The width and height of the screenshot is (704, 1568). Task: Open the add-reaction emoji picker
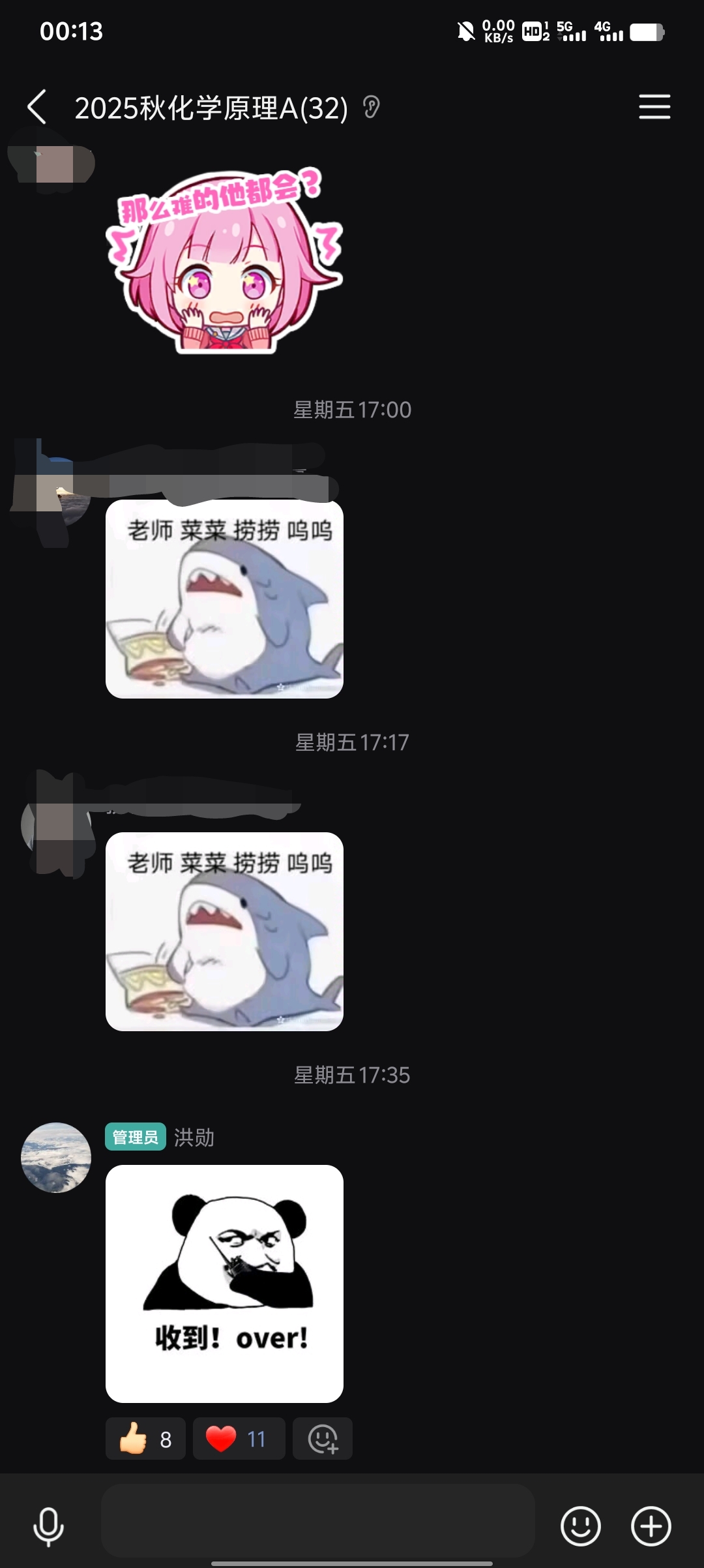[323, 1438]
